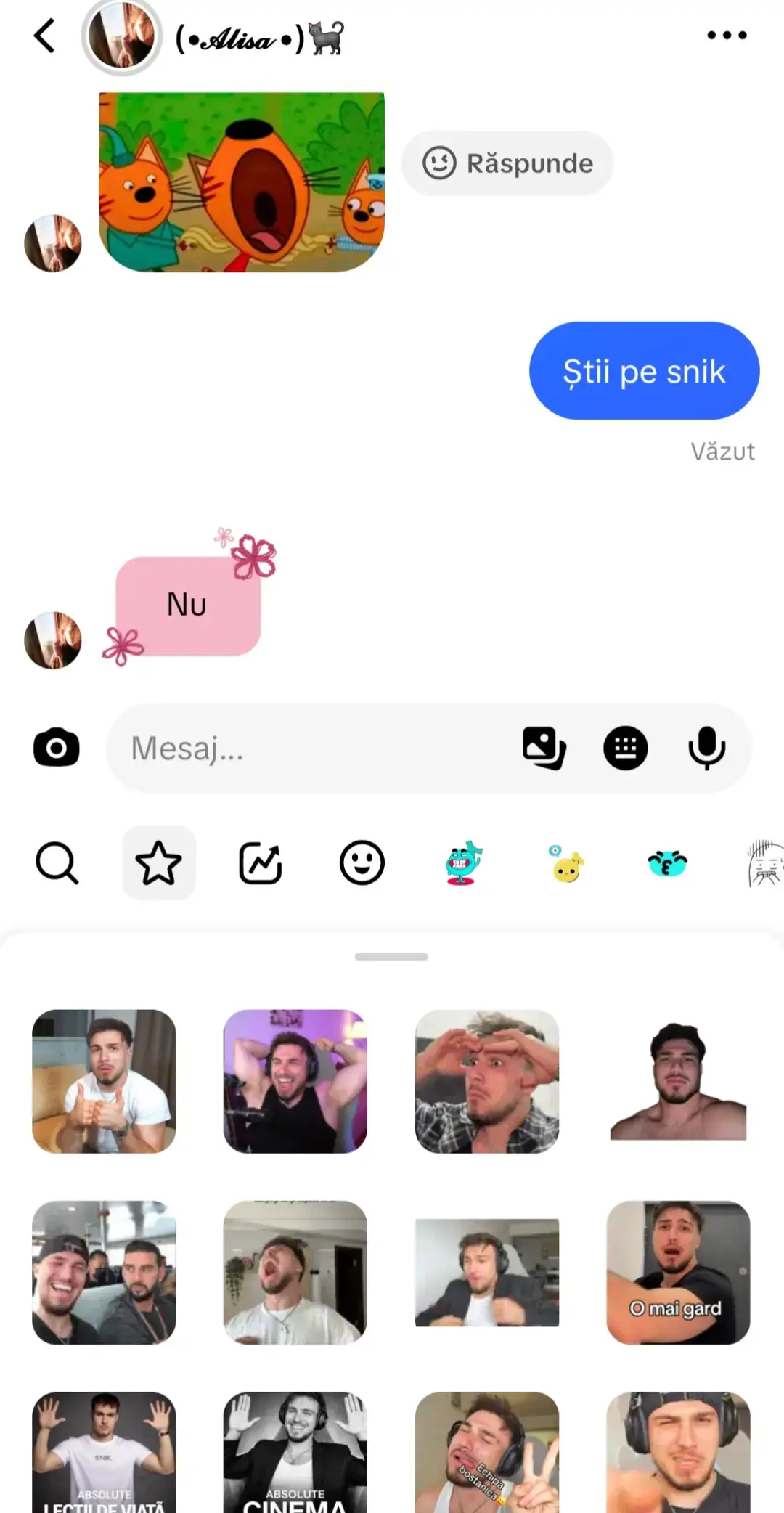Send the Echipa bostanica sticker
This screenshot has height=1513, width=784.
[x=486, y=1453]
